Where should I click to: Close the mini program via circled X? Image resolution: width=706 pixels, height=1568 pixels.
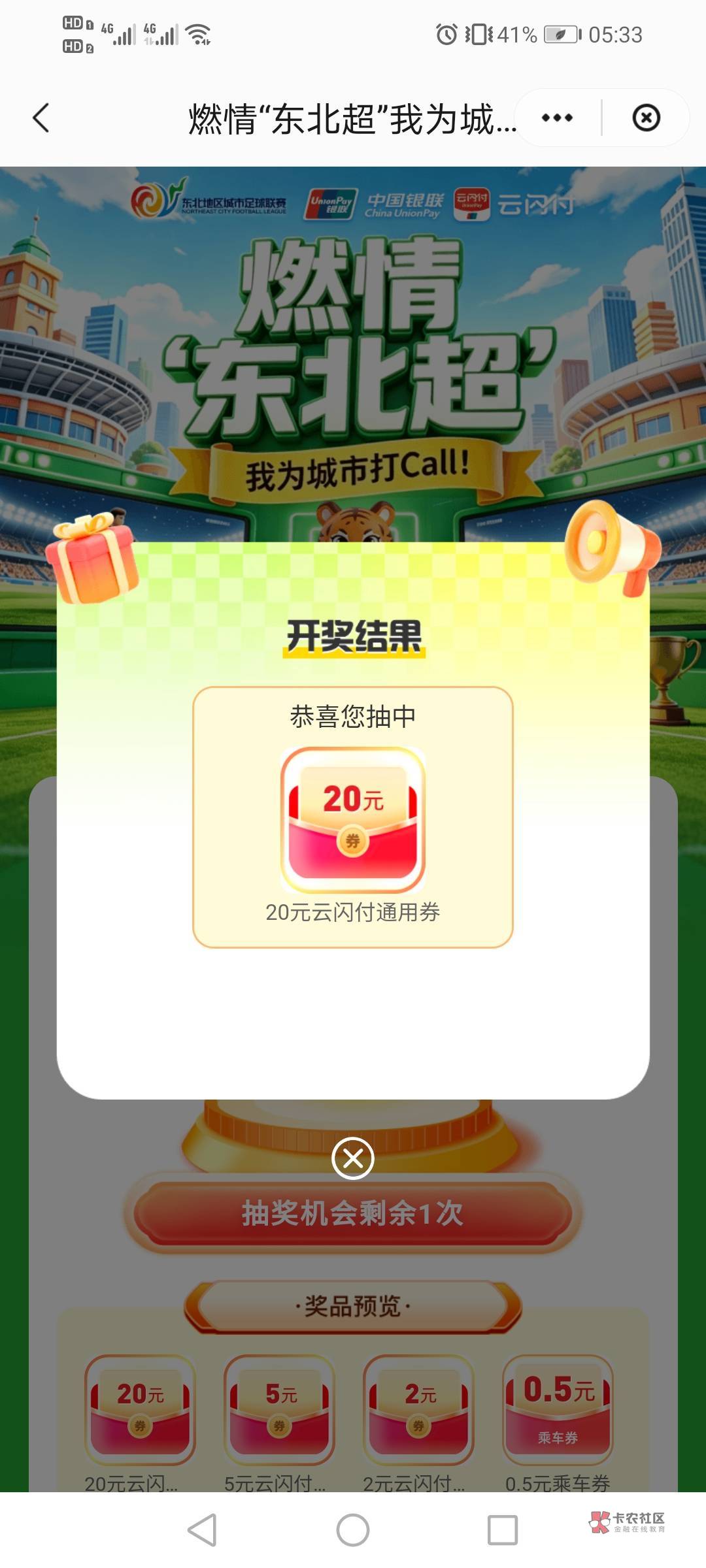pos(646,118)
